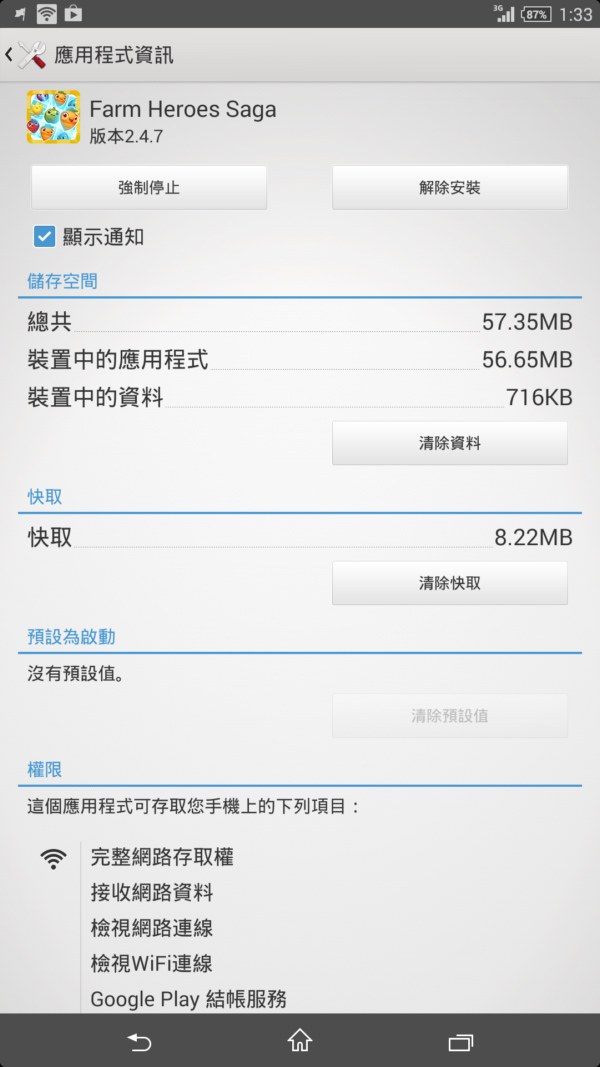
Task: Uninstall the app with 解除安裝
Action: [x=450, y=187]
